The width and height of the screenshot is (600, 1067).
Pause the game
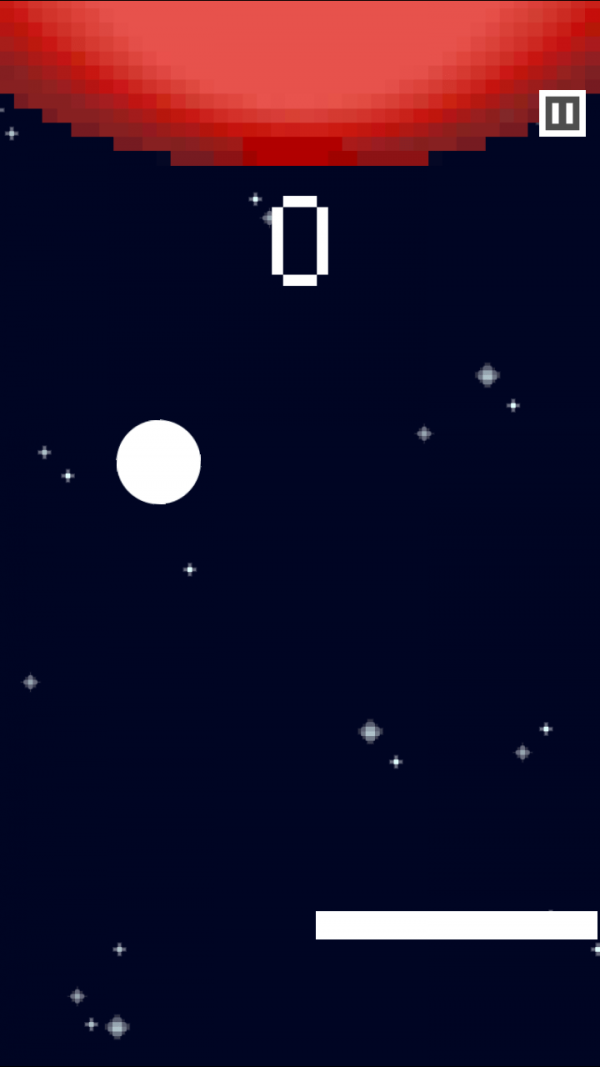click(562, 113)
